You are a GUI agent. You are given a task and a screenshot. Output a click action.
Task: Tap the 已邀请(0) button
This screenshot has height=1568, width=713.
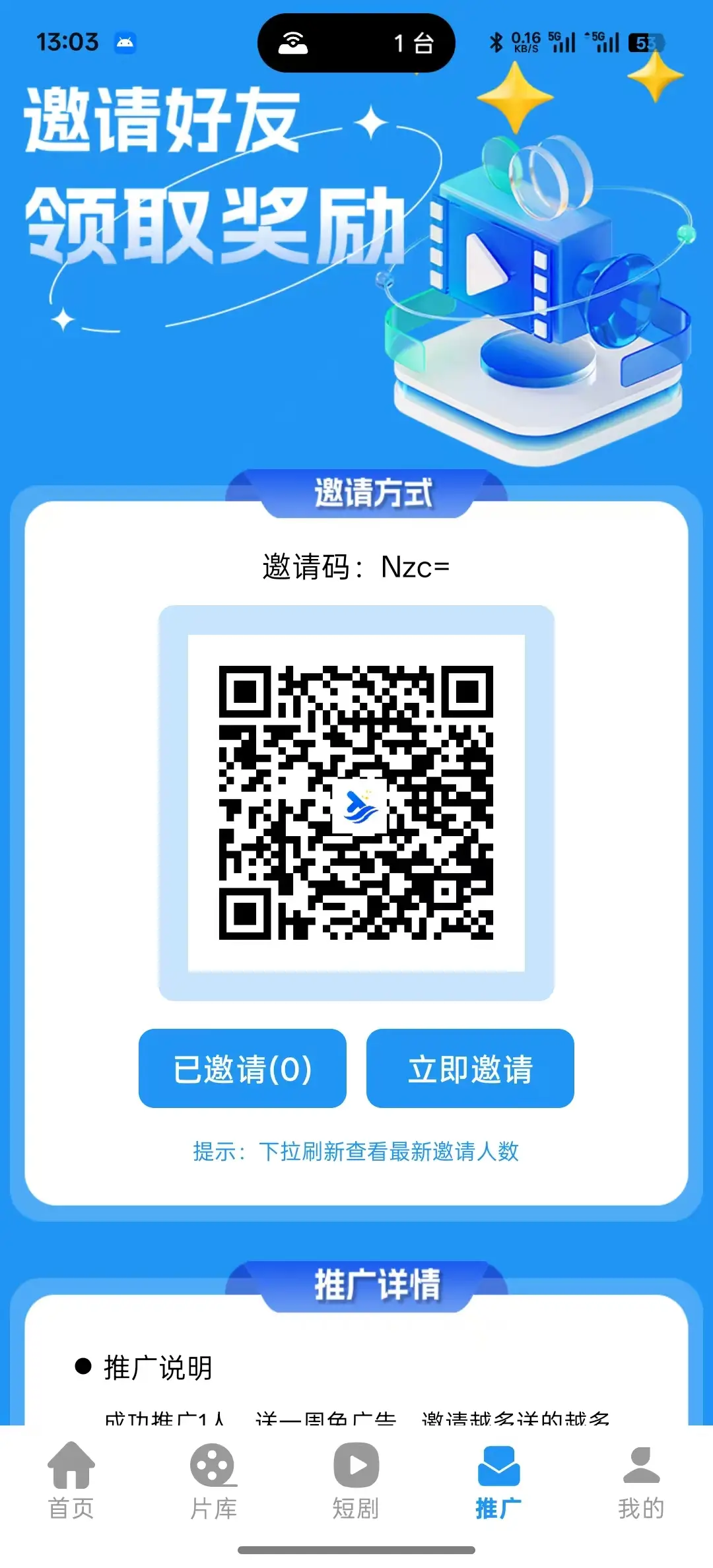point(242,1068)
